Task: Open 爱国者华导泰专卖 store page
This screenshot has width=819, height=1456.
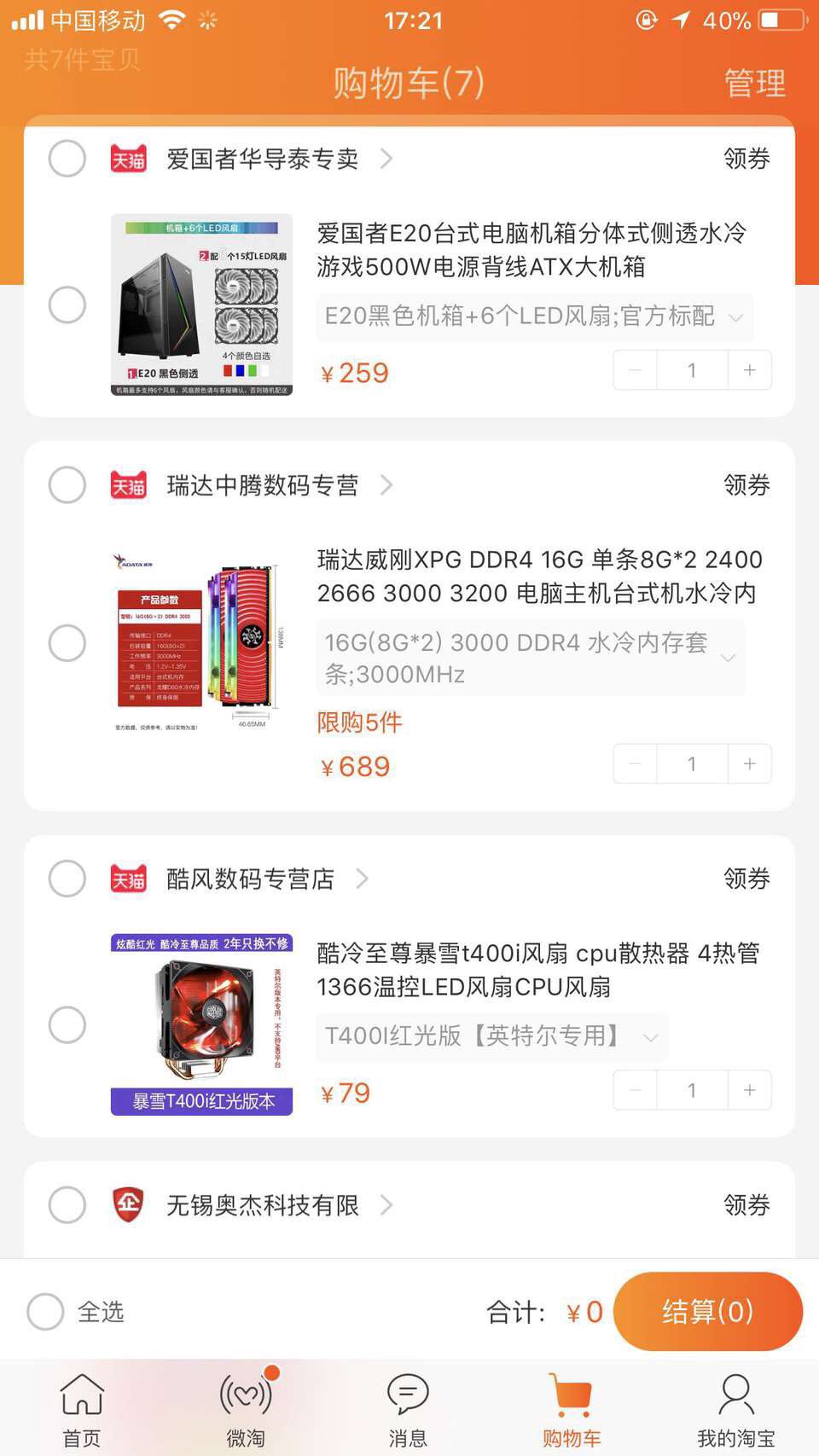Action: (x=263, y=159)
